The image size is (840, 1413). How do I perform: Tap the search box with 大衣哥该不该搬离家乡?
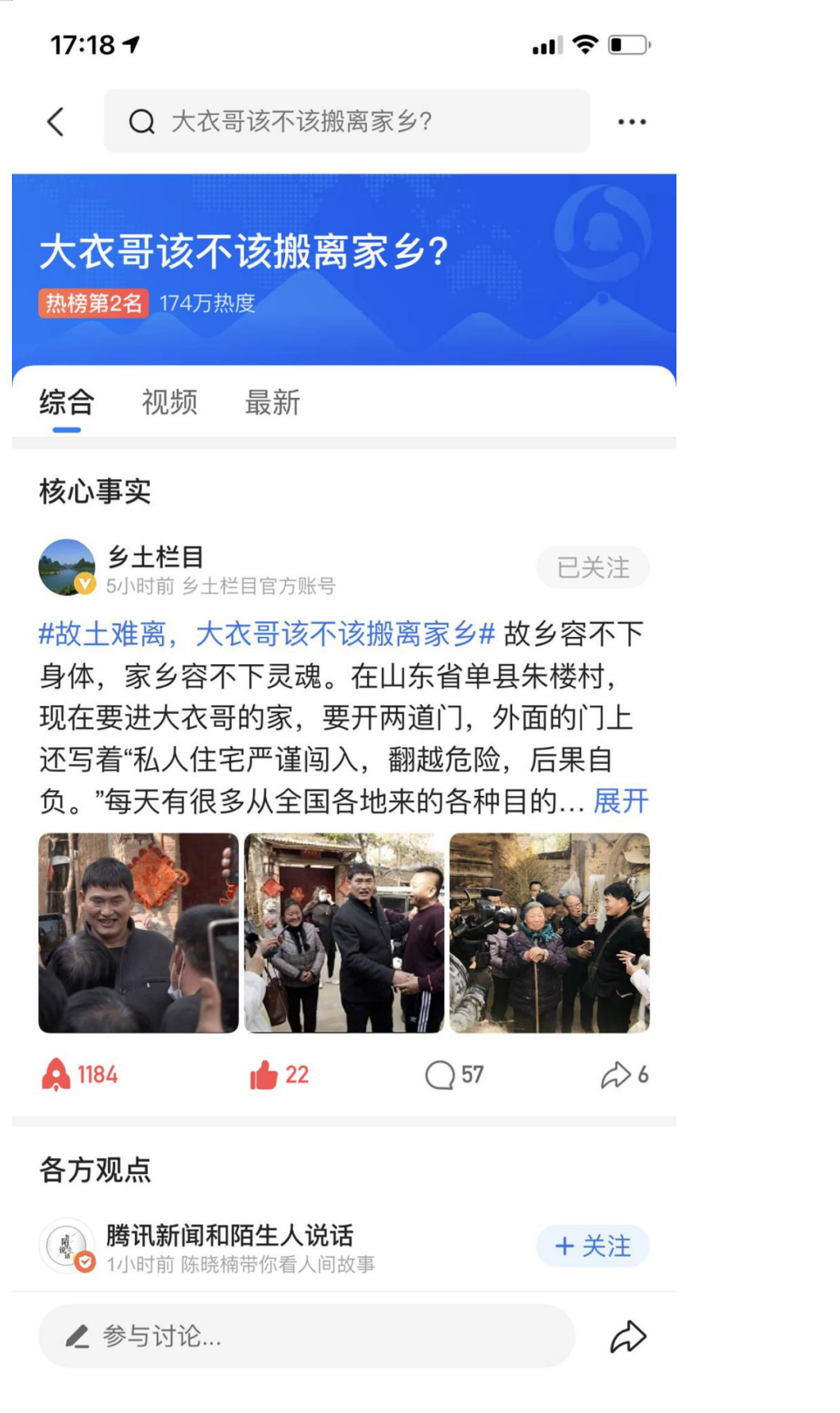click(x=346, y=122)
